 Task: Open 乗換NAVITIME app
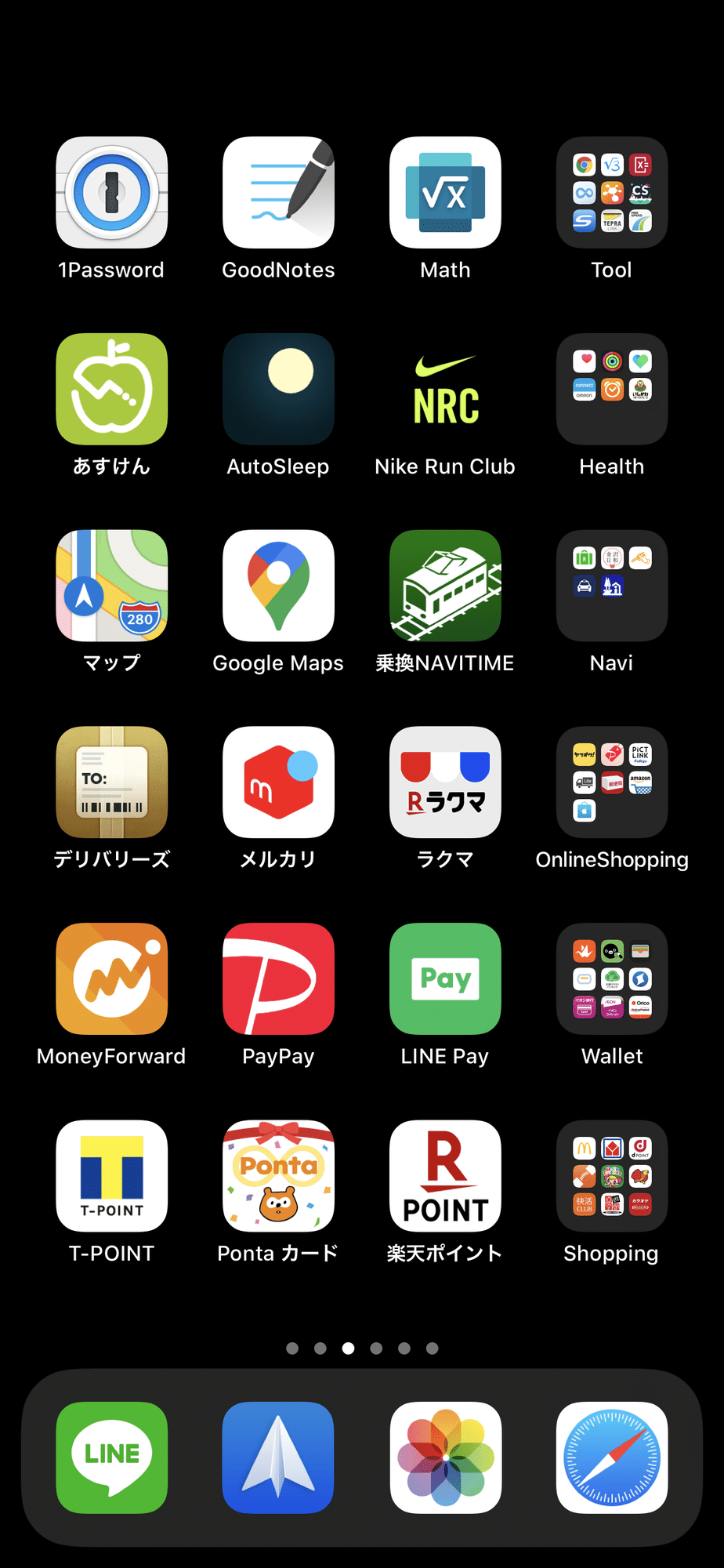click(445, 586)
